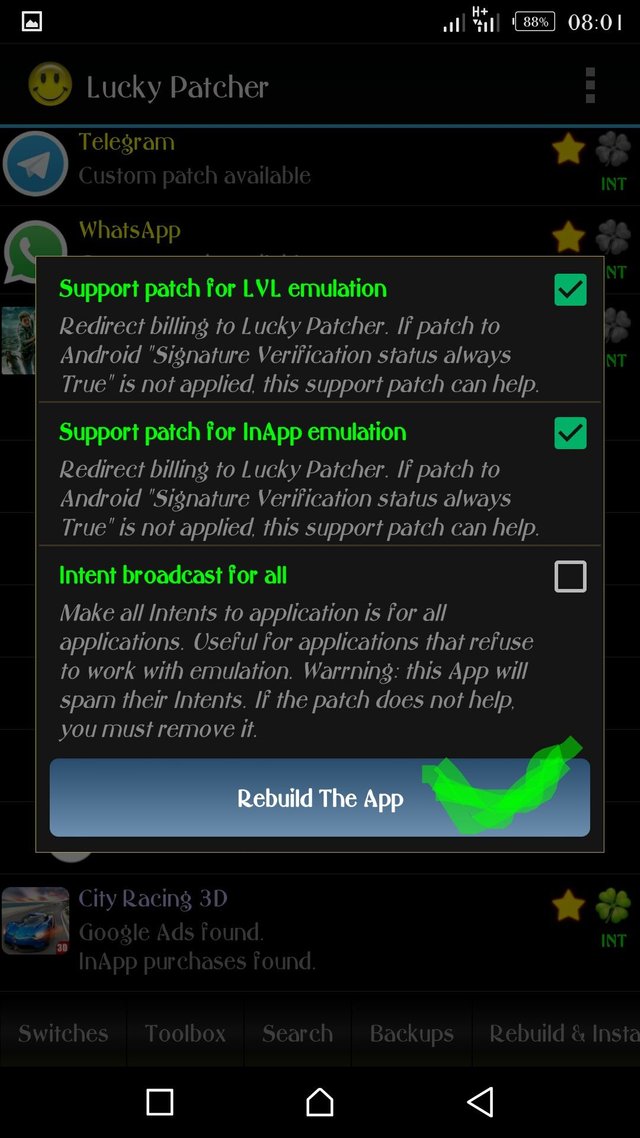
Task: Open the Toolbox tab
Action: 185,1033
